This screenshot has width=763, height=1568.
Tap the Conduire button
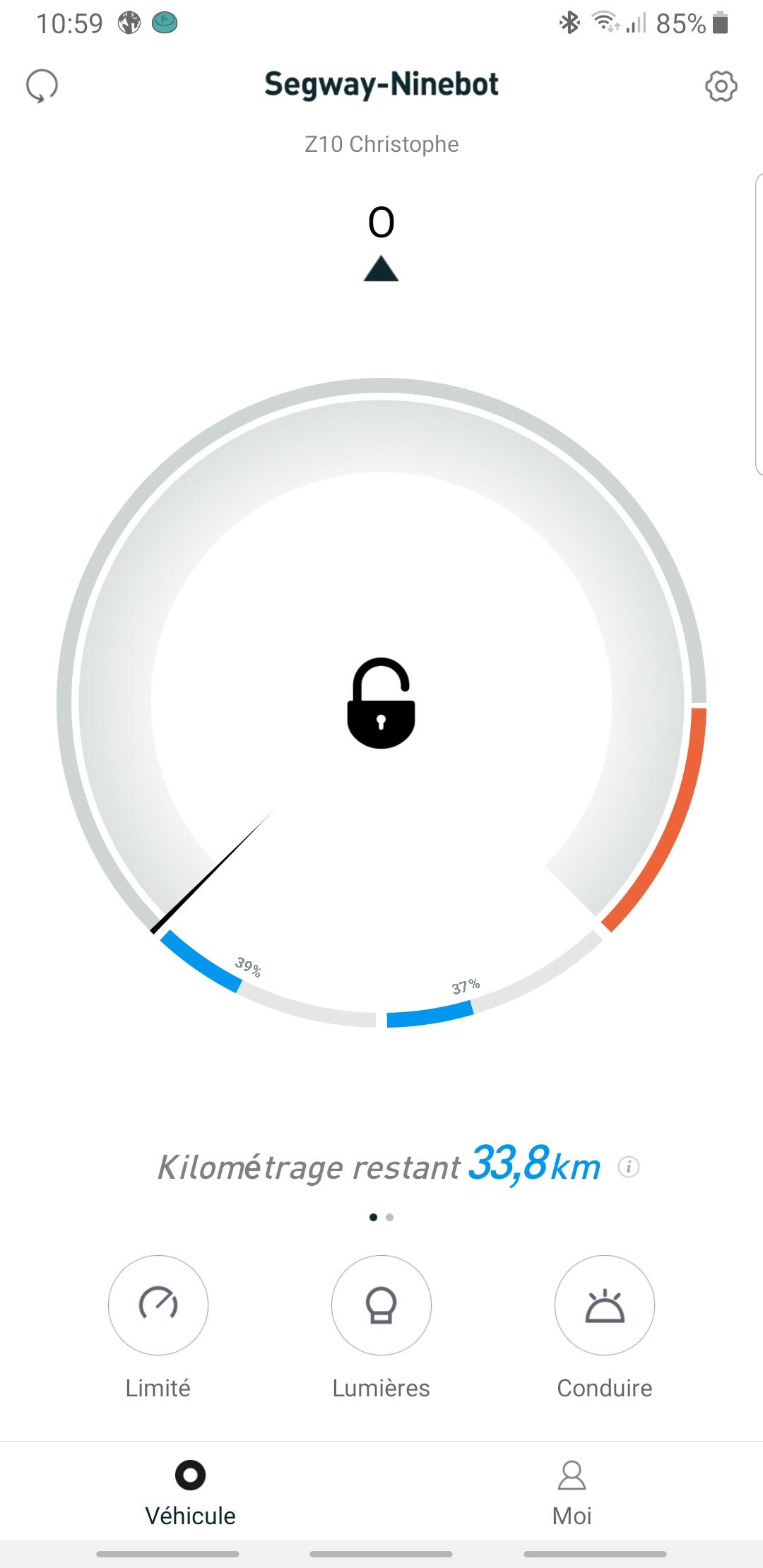605,1305
